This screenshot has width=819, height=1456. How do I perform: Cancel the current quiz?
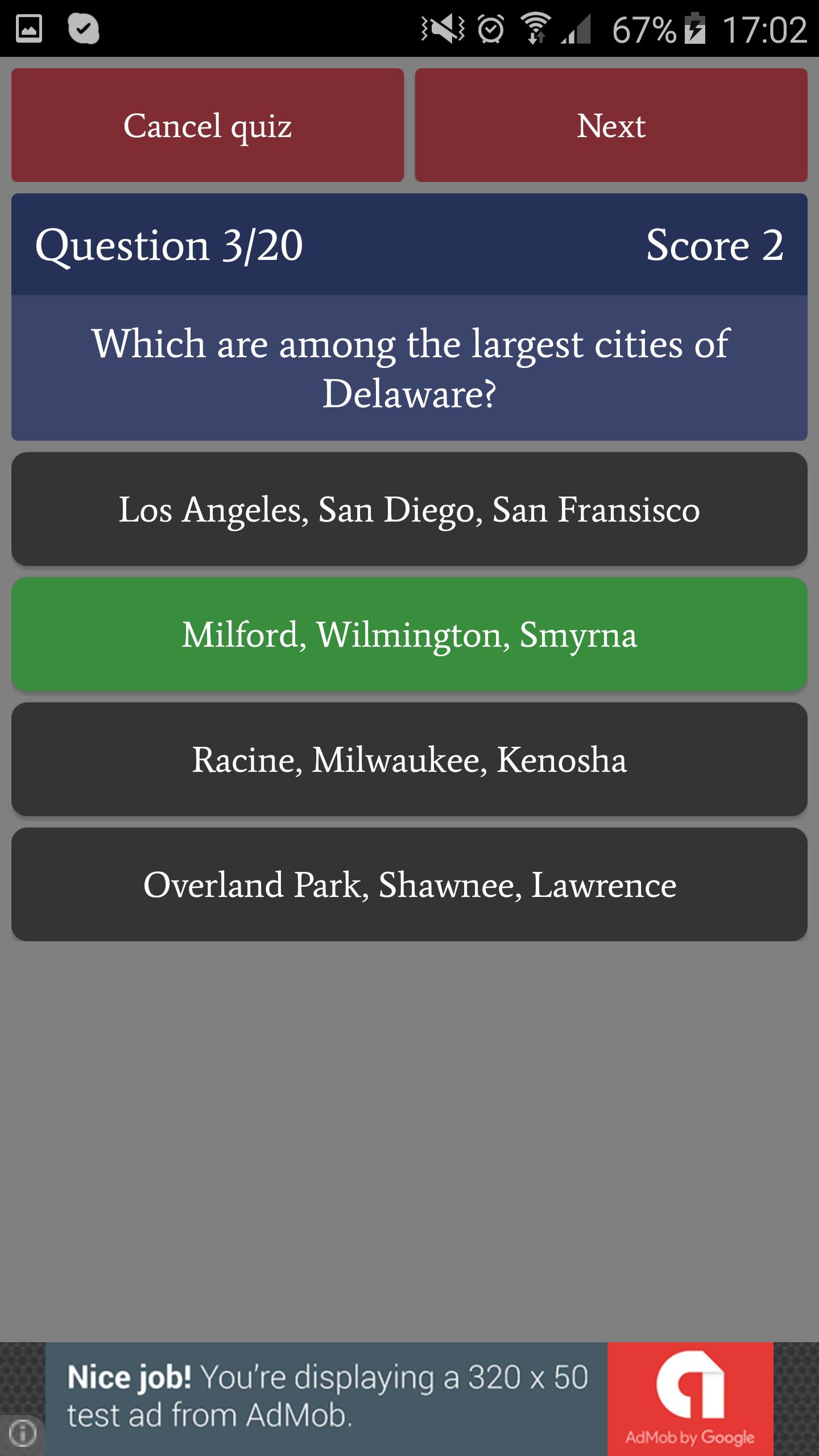(x=208, y=125)
